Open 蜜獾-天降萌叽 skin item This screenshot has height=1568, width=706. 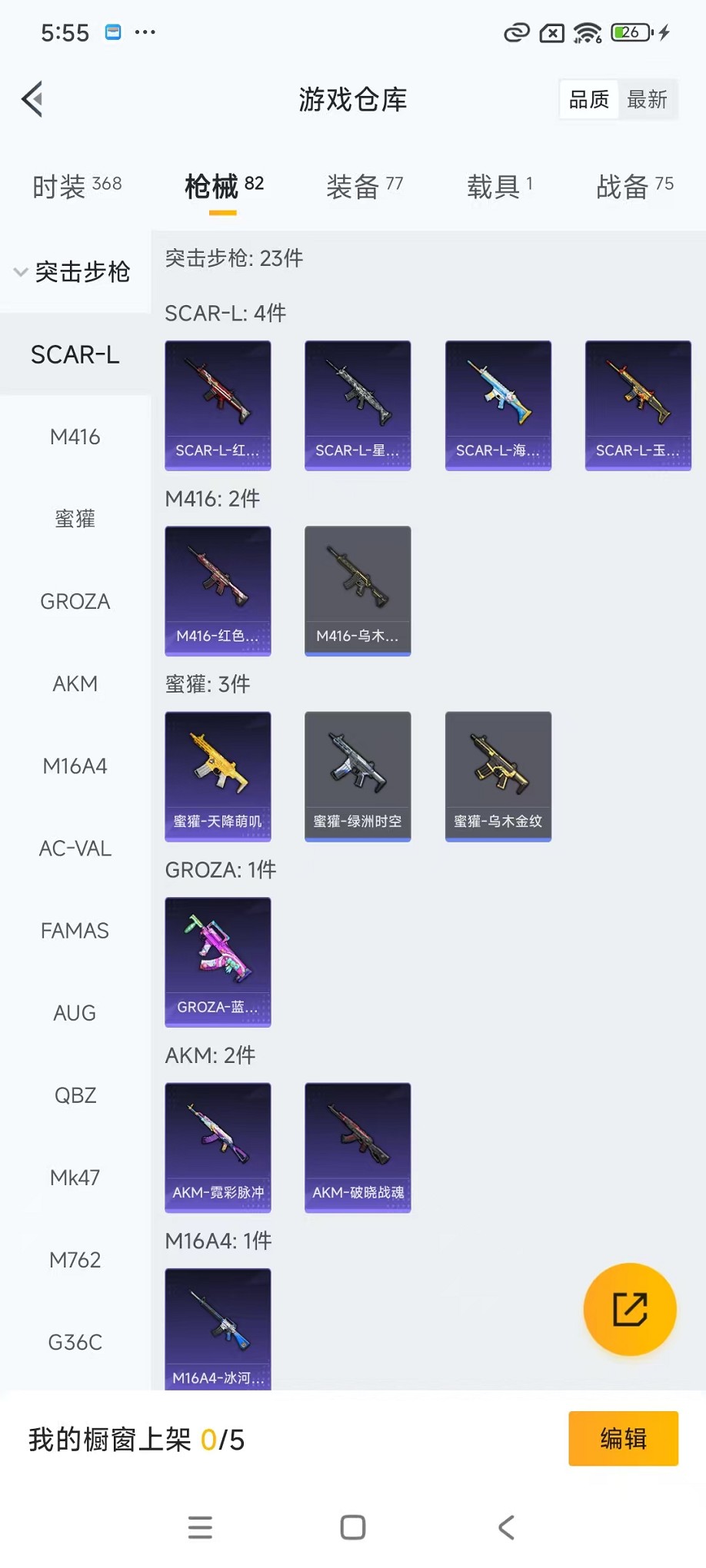tap(218, 776)
